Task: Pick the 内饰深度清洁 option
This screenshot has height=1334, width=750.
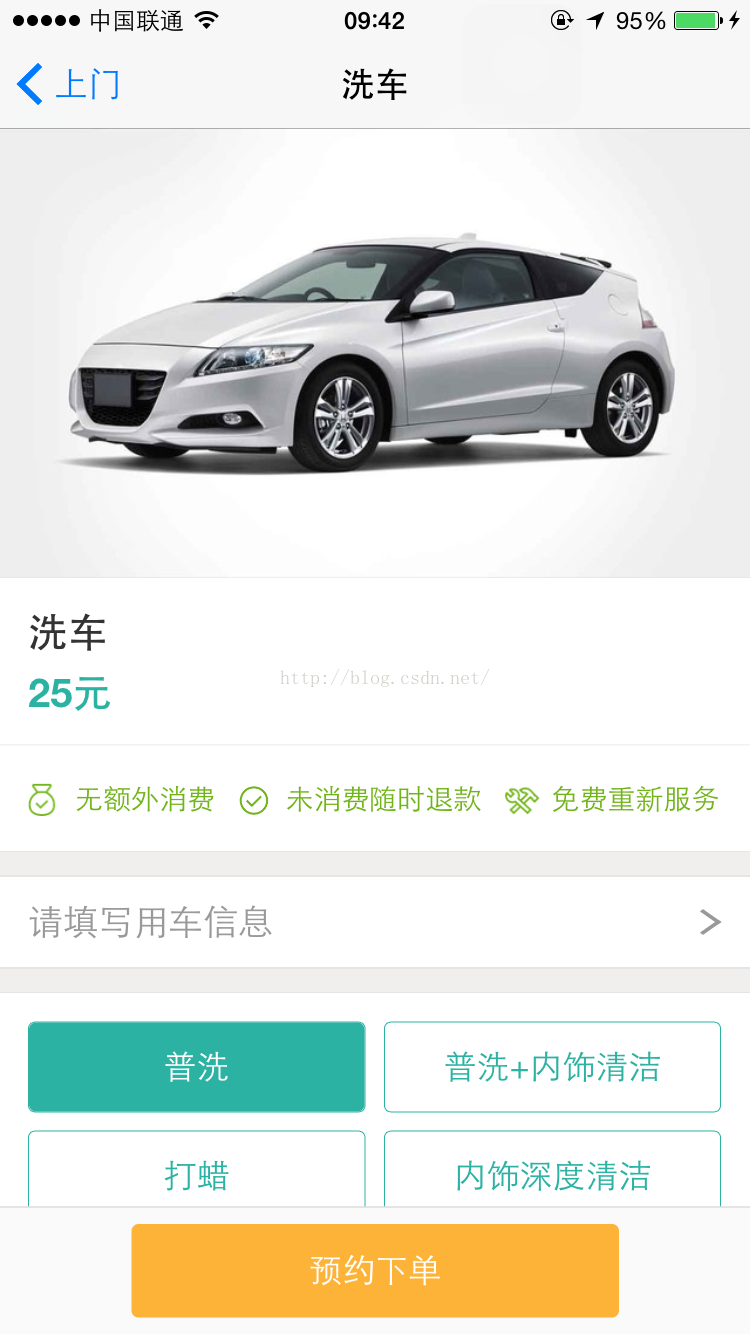Action: click(x=552, y=1169)
